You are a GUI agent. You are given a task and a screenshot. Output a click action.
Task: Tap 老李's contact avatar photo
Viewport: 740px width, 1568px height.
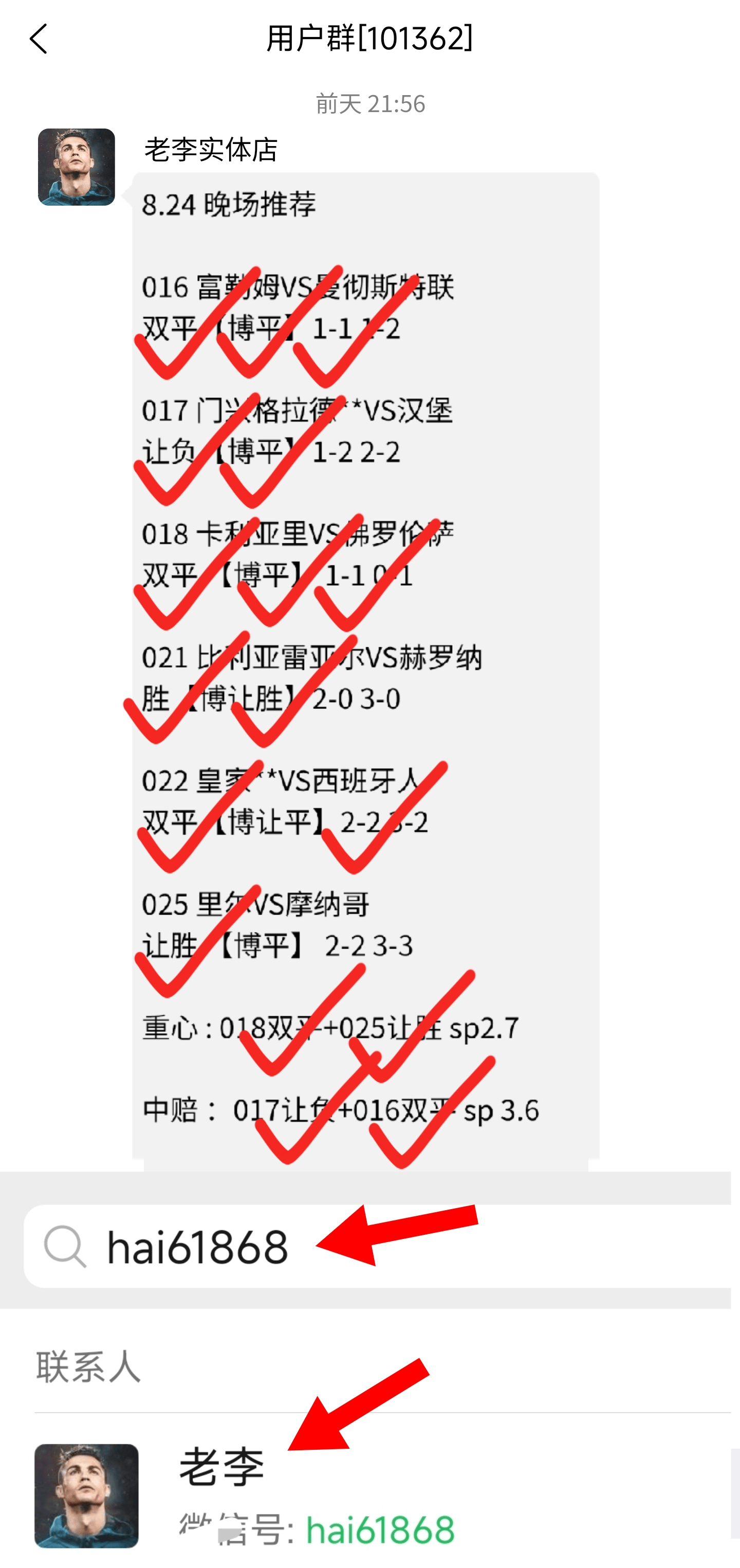click(x=86, y=1494)
